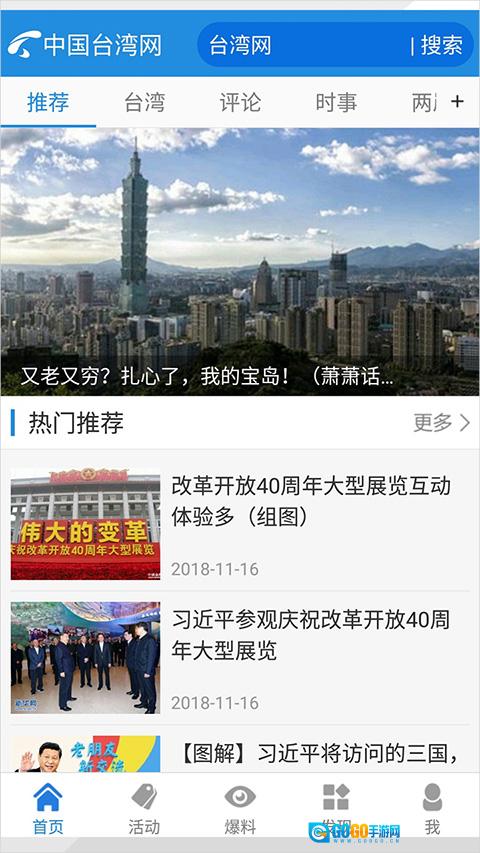
Task: Tap the 搜索 button
Action: pyautogui.click(x=441, y=45)
